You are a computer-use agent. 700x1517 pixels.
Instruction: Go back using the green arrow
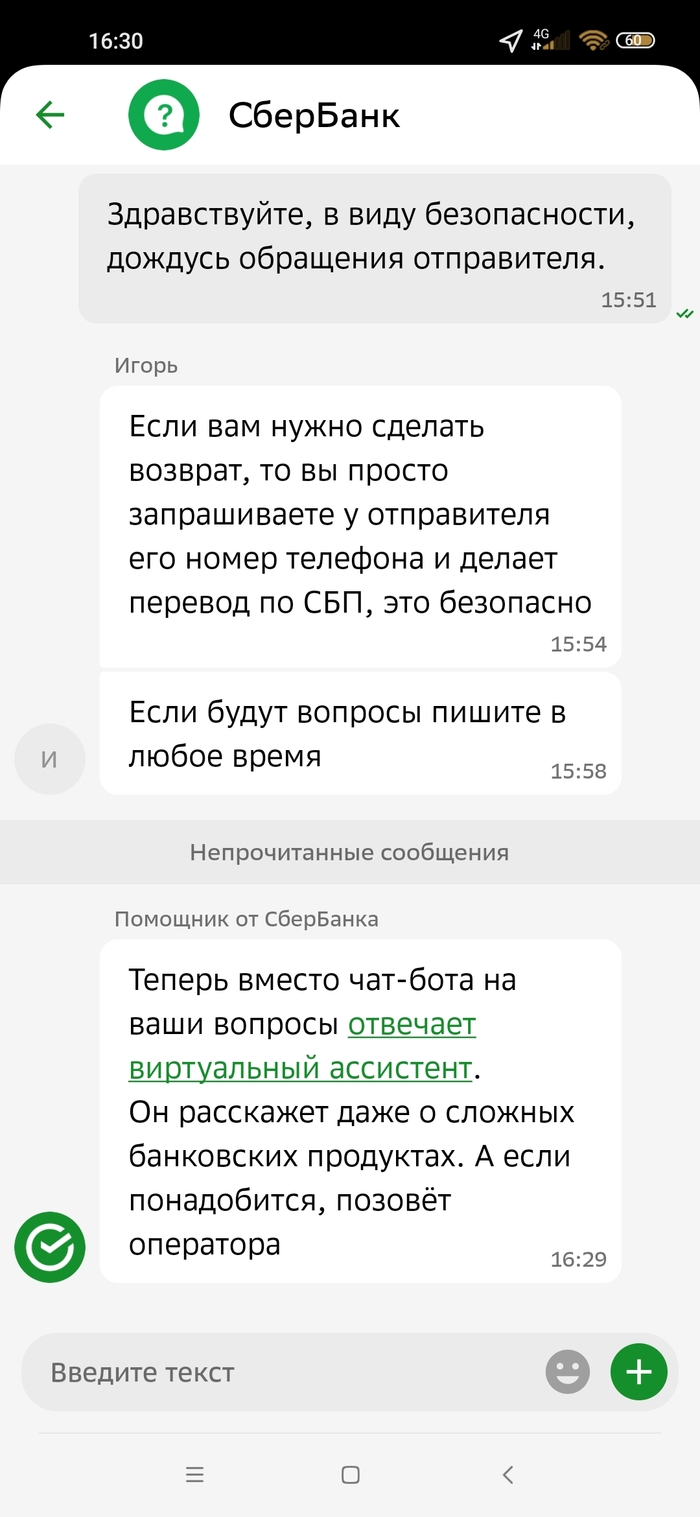pos(50,115)
